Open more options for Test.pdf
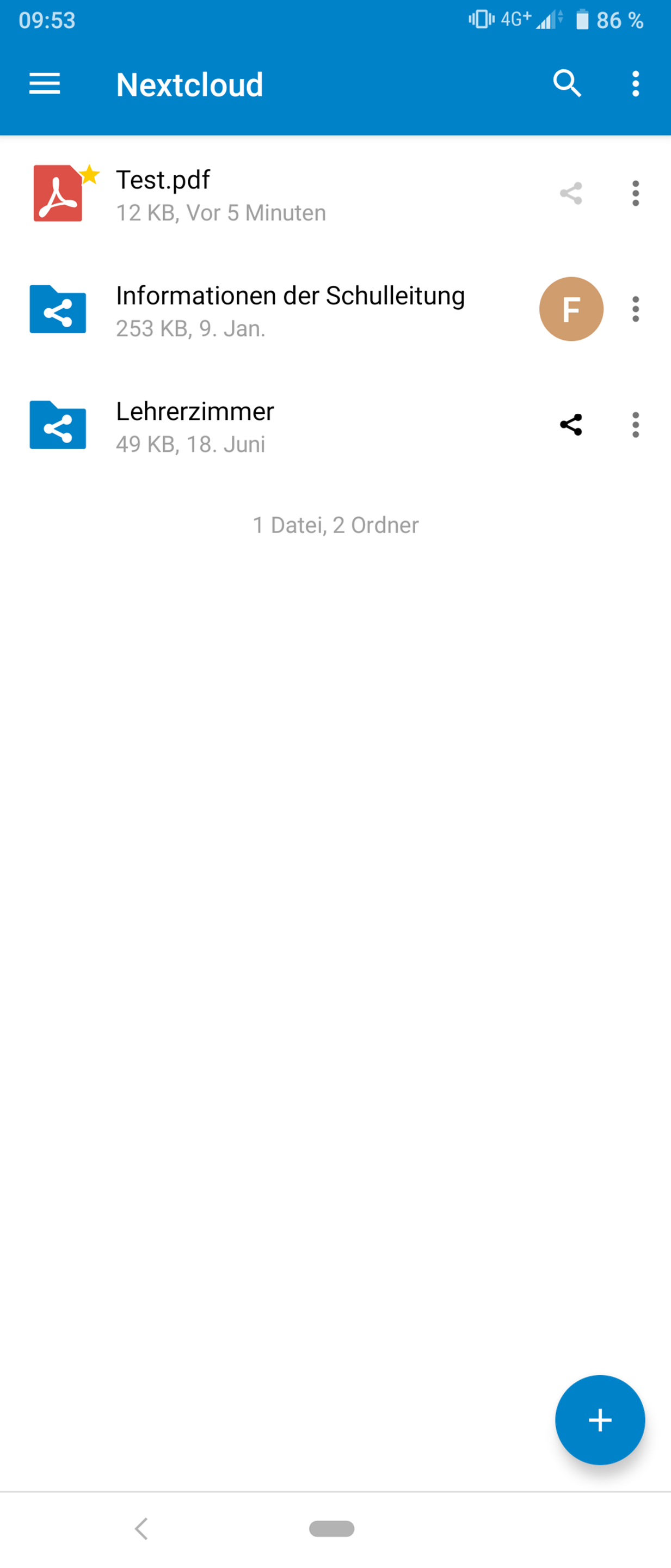Screen dimensions: 671x1568 click(x=635, y=194)
